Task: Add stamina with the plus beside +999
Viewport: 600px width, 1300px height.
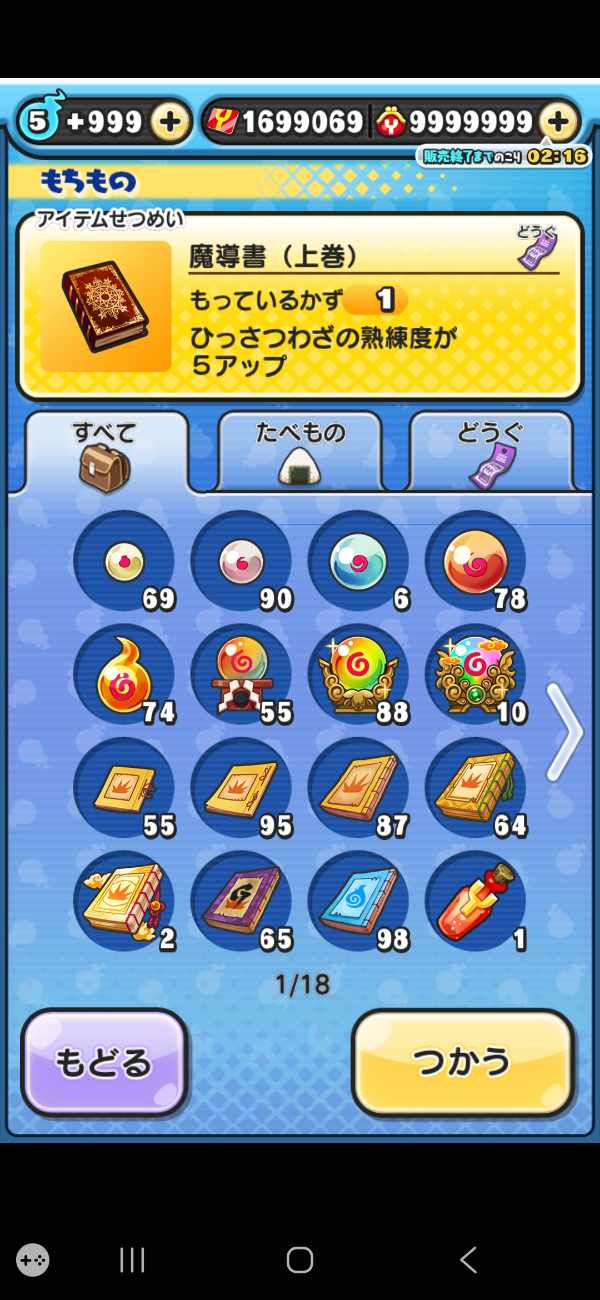Action: [171, 122]
